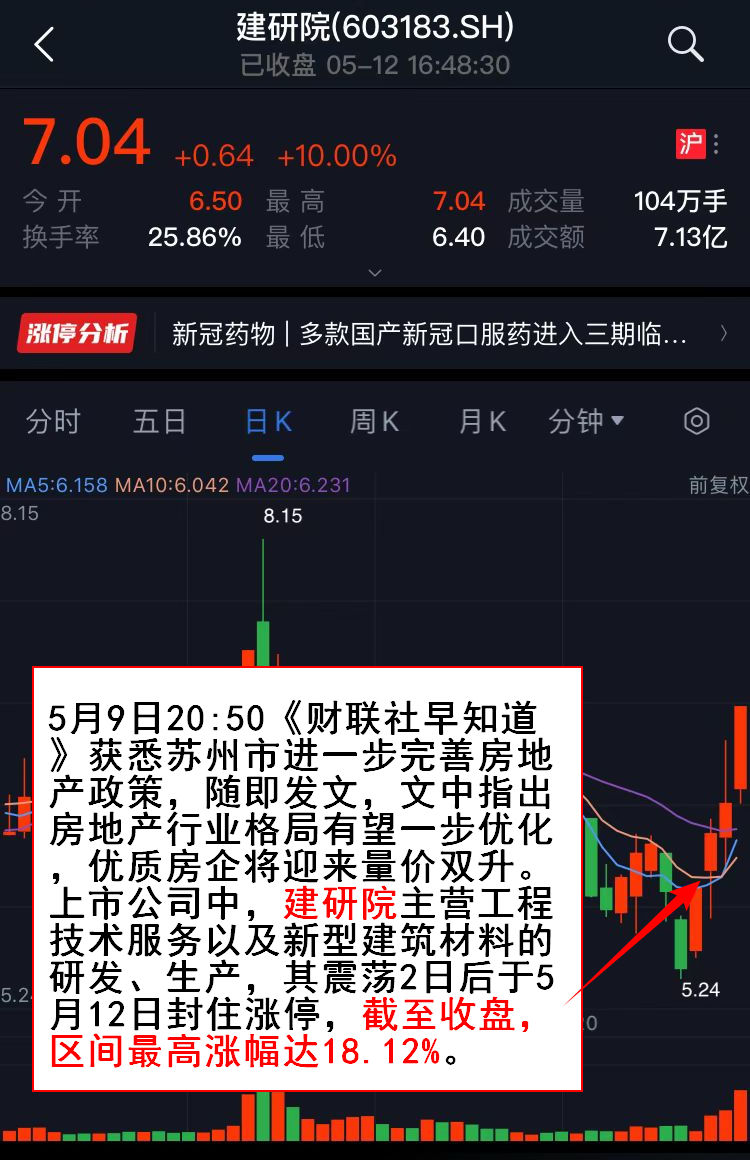Tap the 沪 market badge menu

(x=699, y=144)
